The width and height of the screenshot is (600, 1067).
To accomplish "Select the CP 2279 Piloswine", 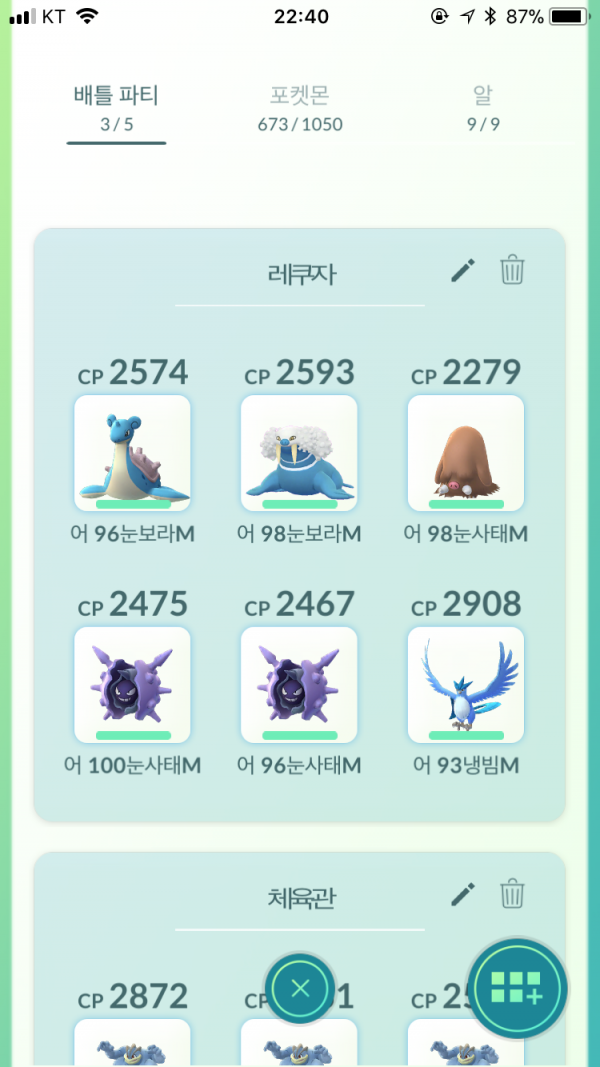I will tap(465, 453).
